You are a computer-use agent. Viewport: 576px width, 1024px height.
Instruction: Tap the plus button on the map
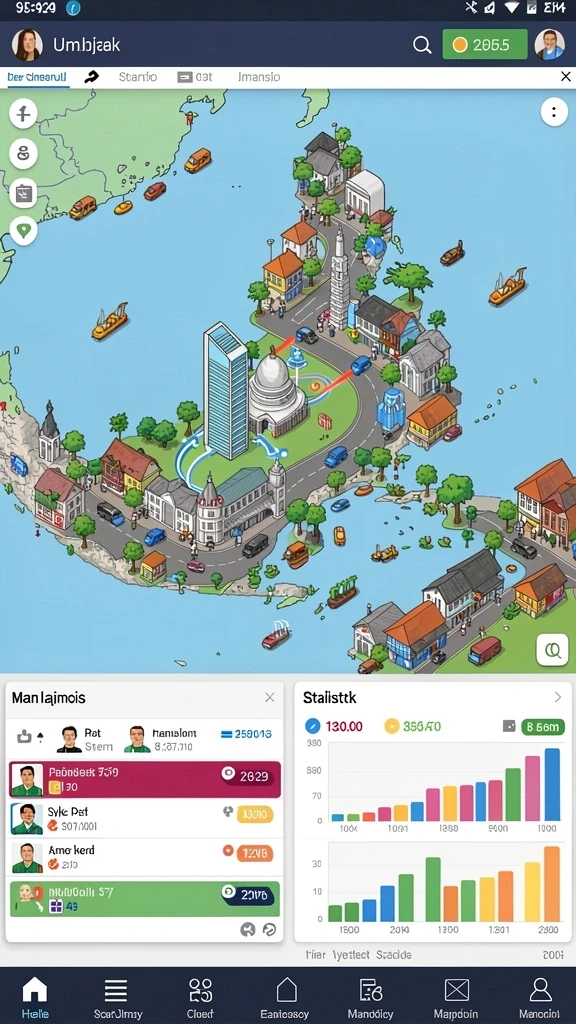coord(24,115)
